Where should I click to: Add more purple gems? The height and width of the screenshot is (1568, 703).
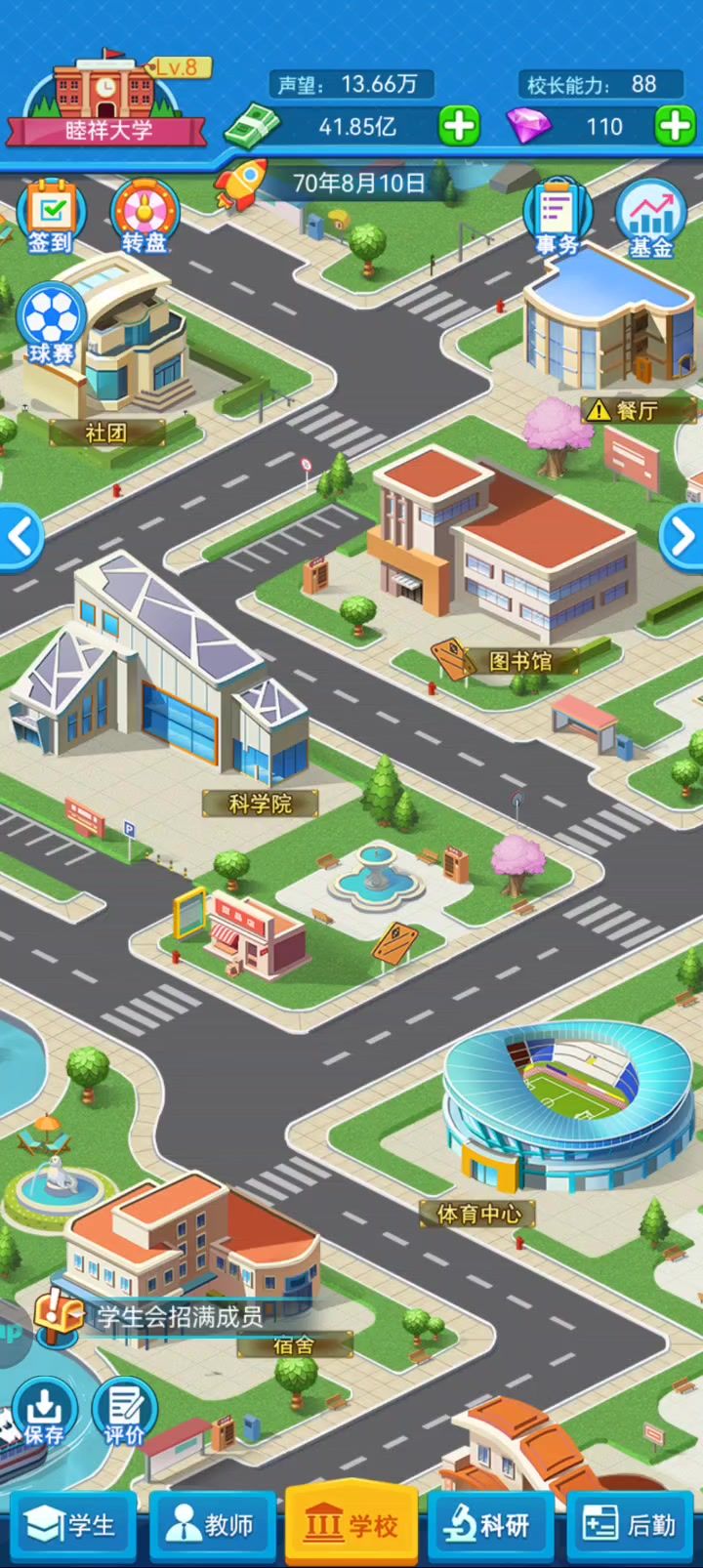pos(675,126)
